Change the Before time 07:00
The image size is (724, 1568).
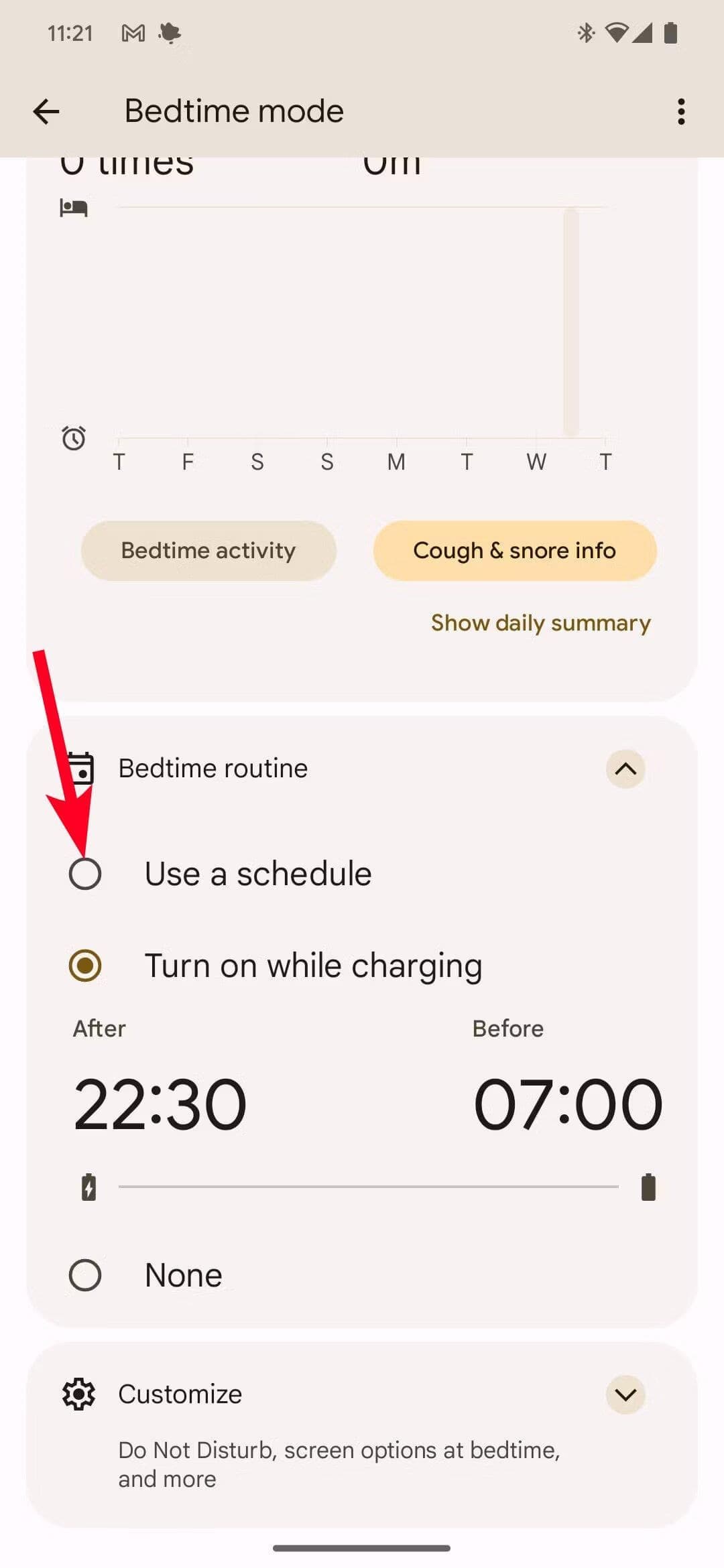[567, 1104]
